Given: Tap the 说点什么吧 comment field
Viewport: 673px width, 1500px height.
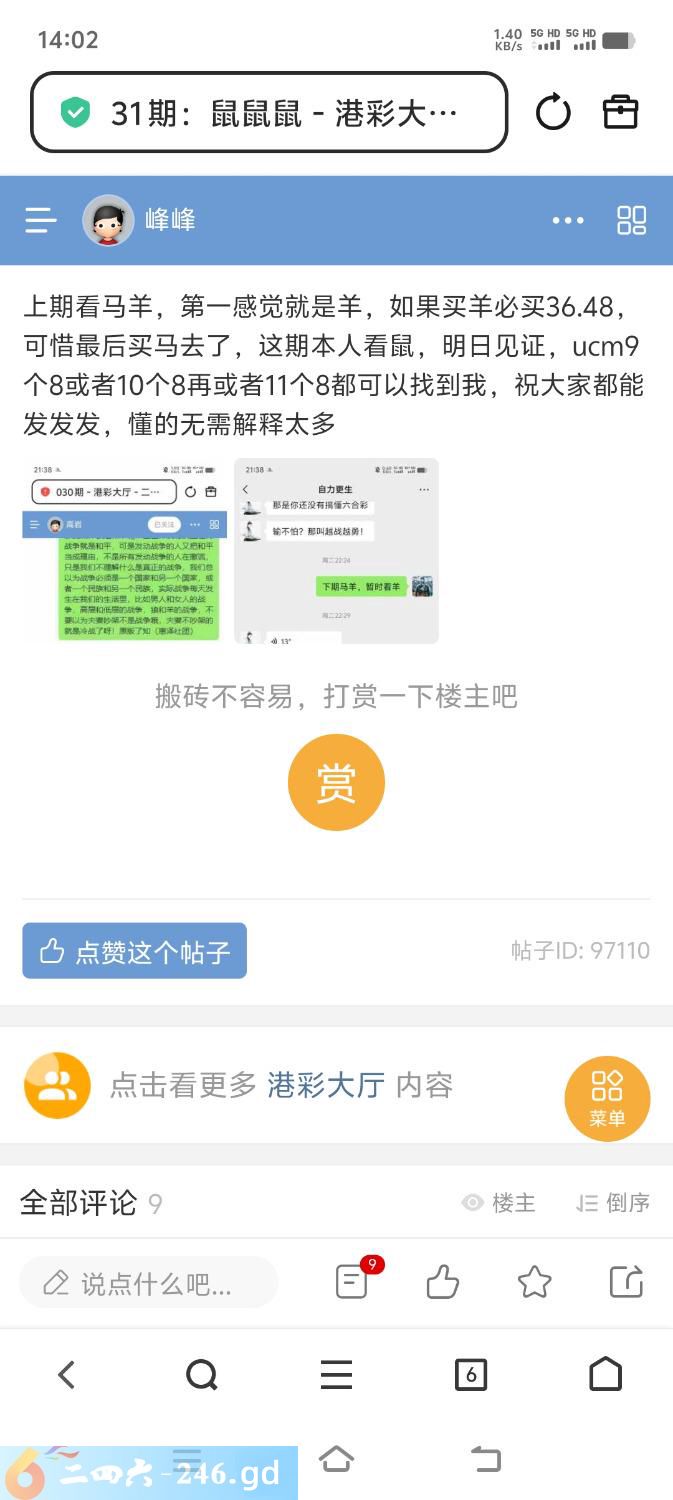Looking at the screenshot, I should point(150,1283).
